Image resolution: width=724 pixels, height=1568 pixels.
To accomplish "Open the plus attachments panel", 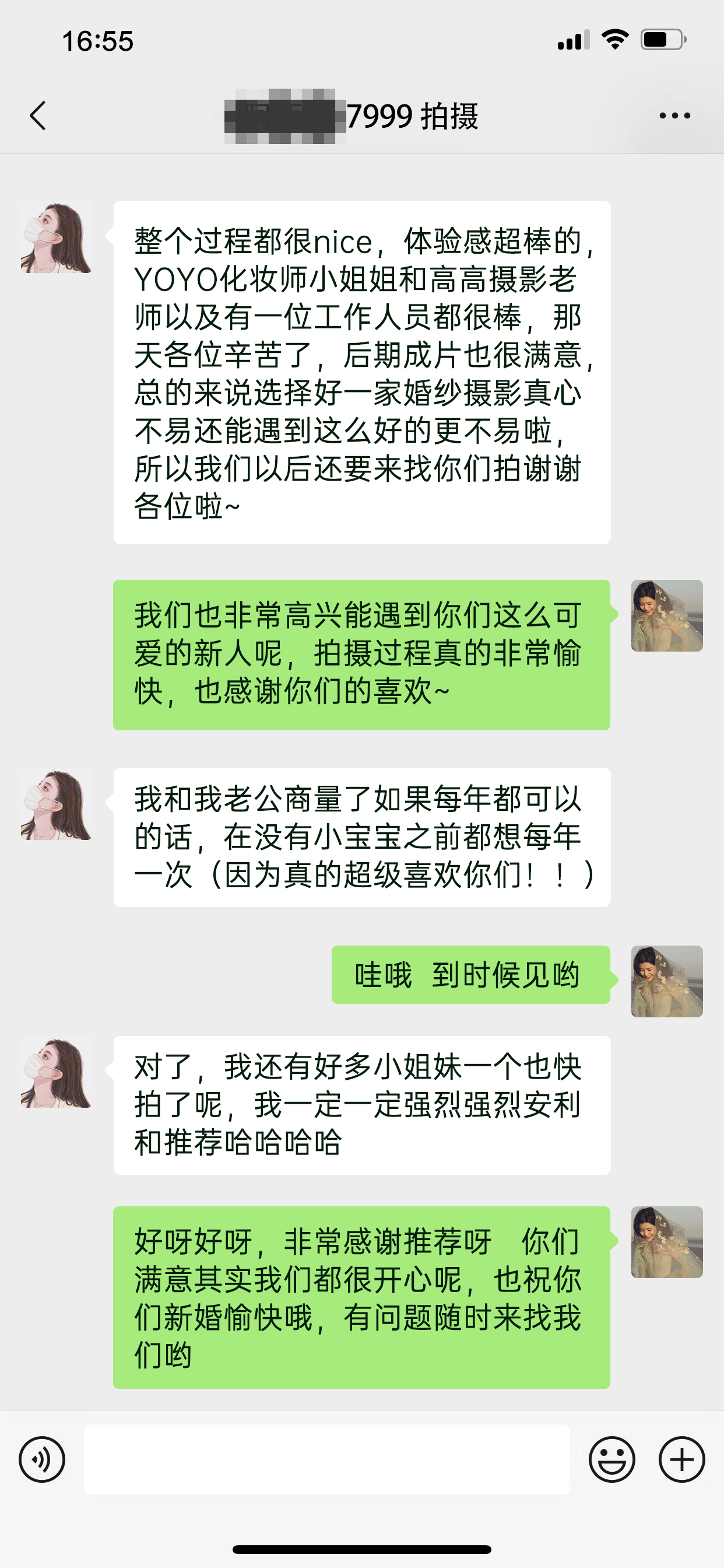I will [681, 1459].
